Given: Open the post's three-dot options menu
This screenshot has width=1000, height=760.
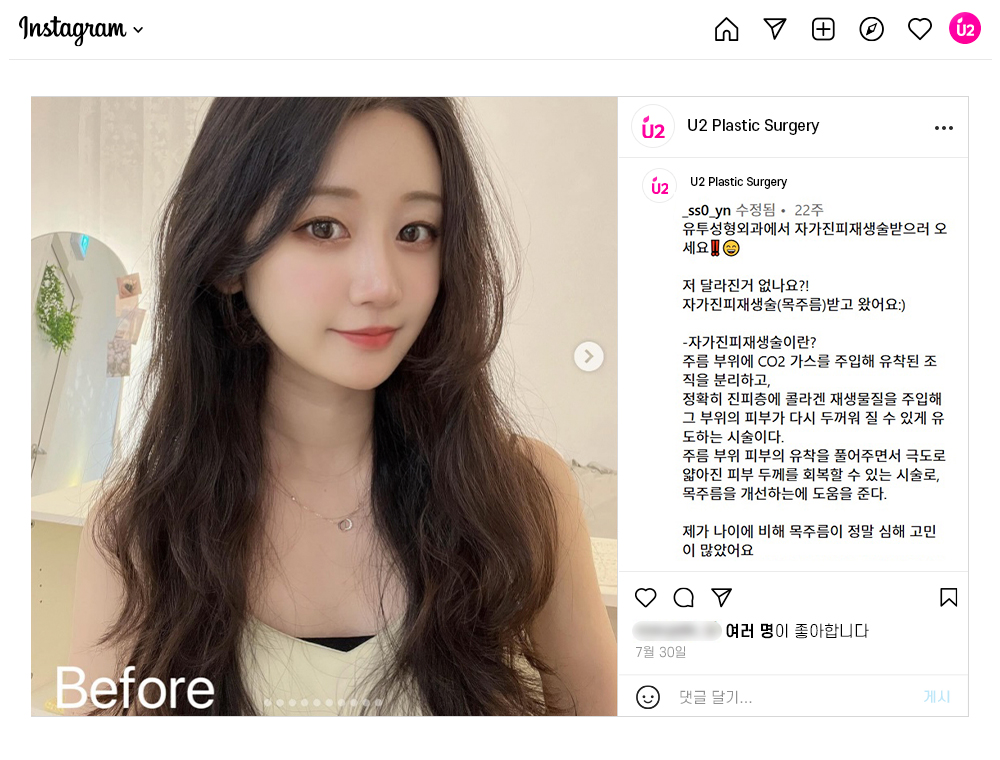Looking at the screenshot, I should coord(944,128).
